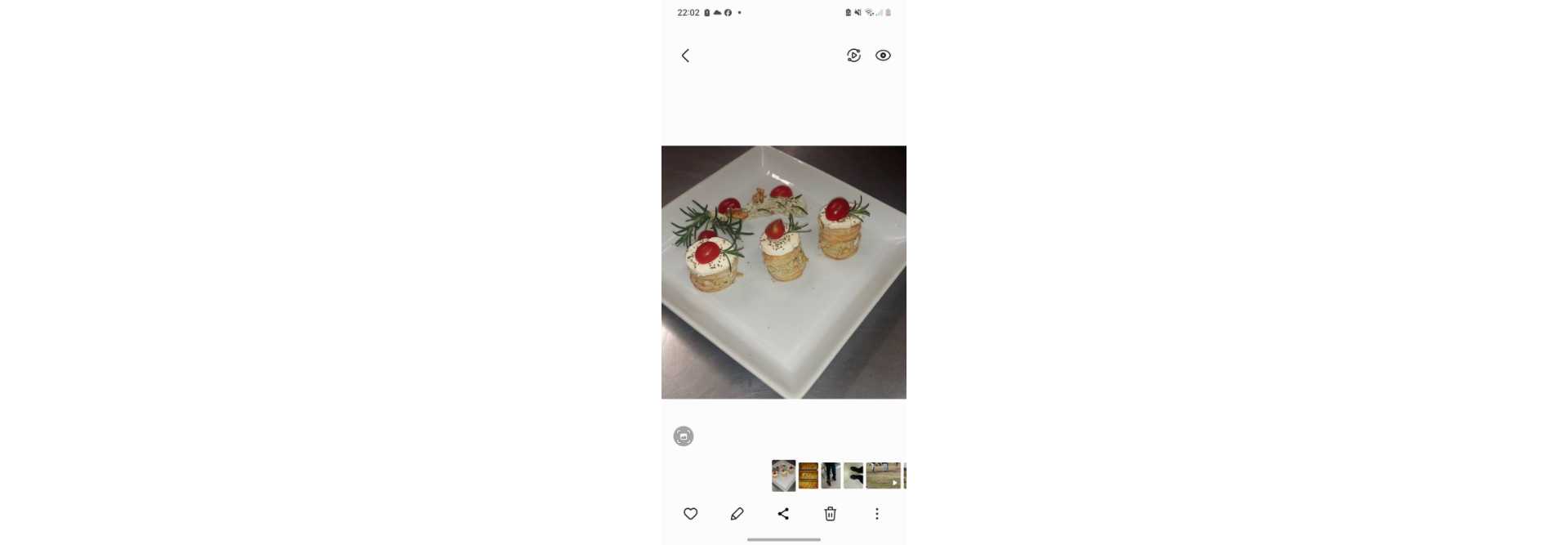
Task: Tap the food photo to hide controls
Action: (x=783, y=272)
